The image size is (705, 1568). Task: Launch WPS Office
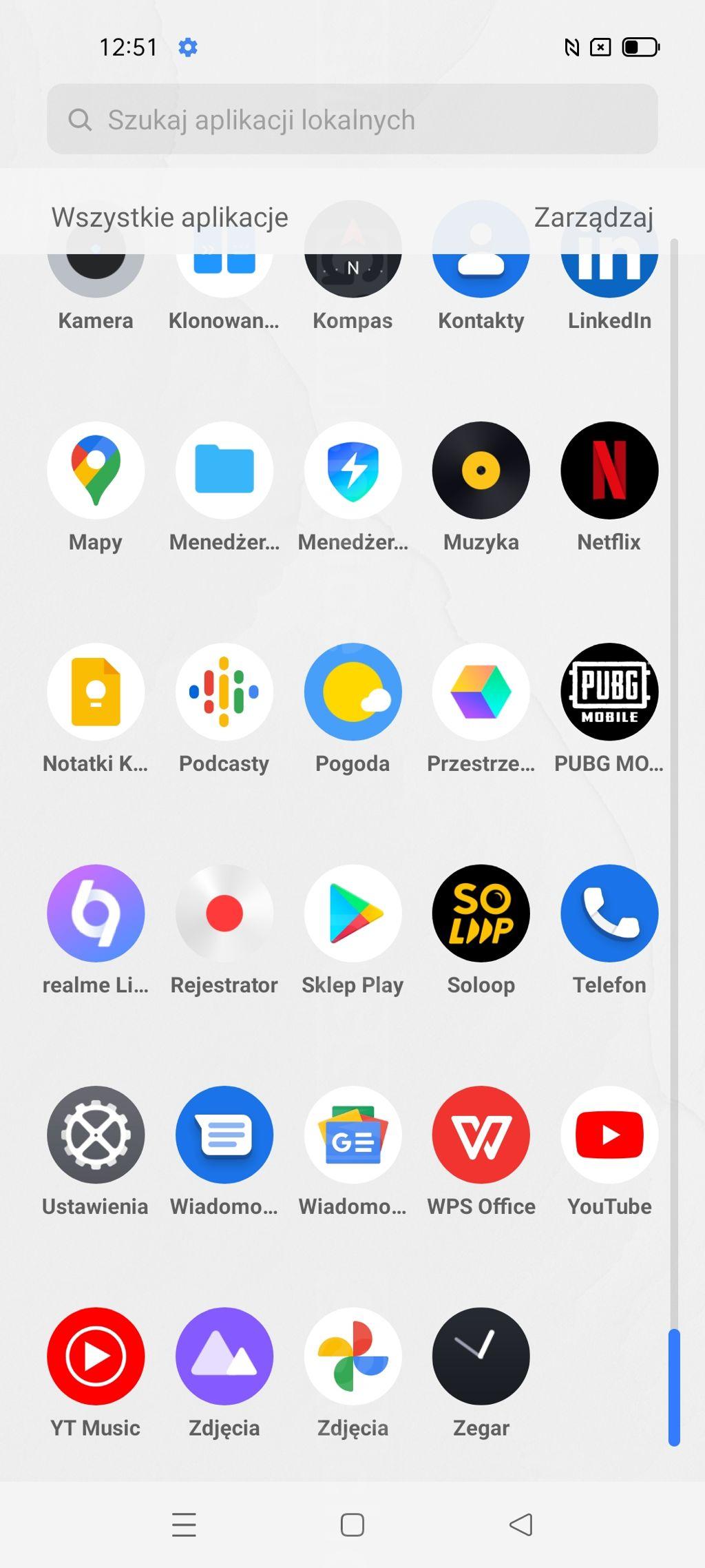[x=481, y=1135]
